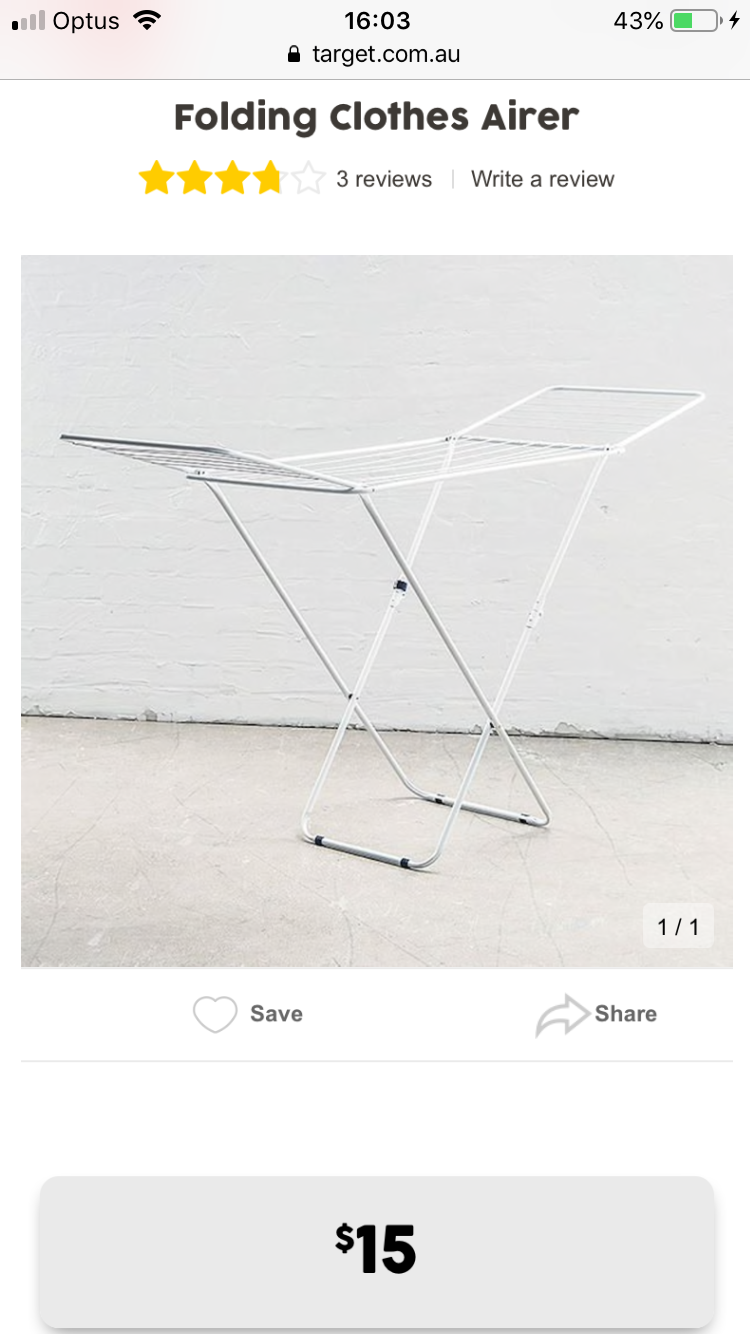Tap the target.com.au address bar
Viewport: 750px width, 1334px height.
[x=375, y=54]
